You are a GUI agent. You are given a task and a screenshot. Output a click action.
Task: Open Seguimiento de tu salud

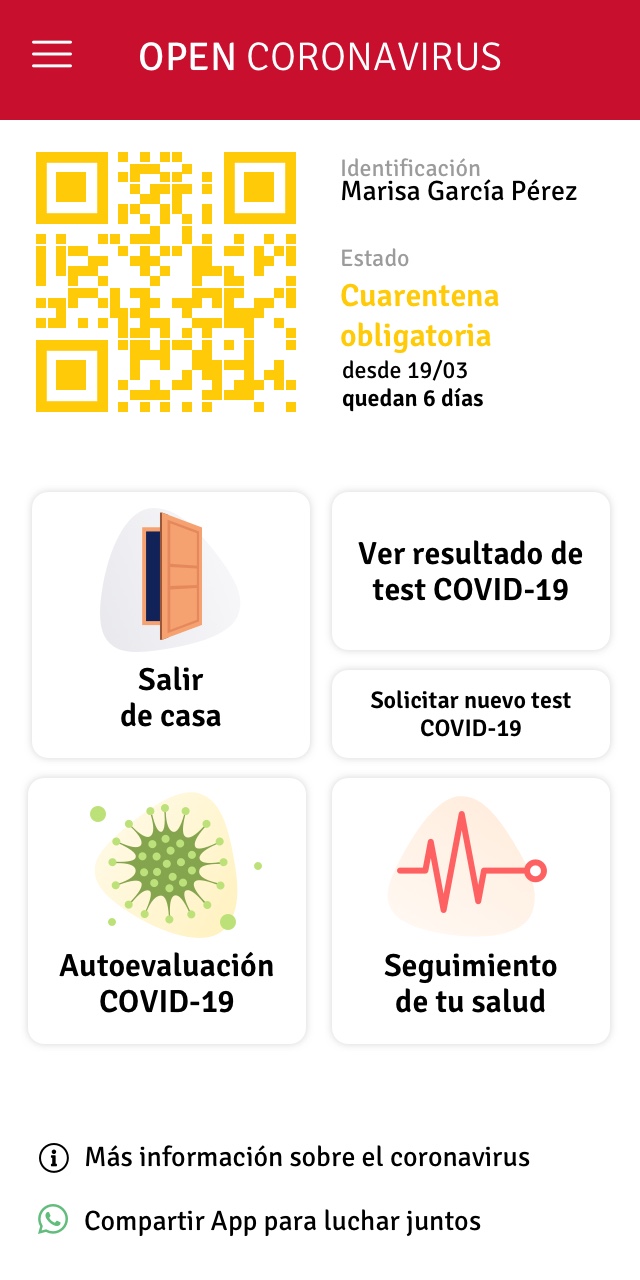470,911
